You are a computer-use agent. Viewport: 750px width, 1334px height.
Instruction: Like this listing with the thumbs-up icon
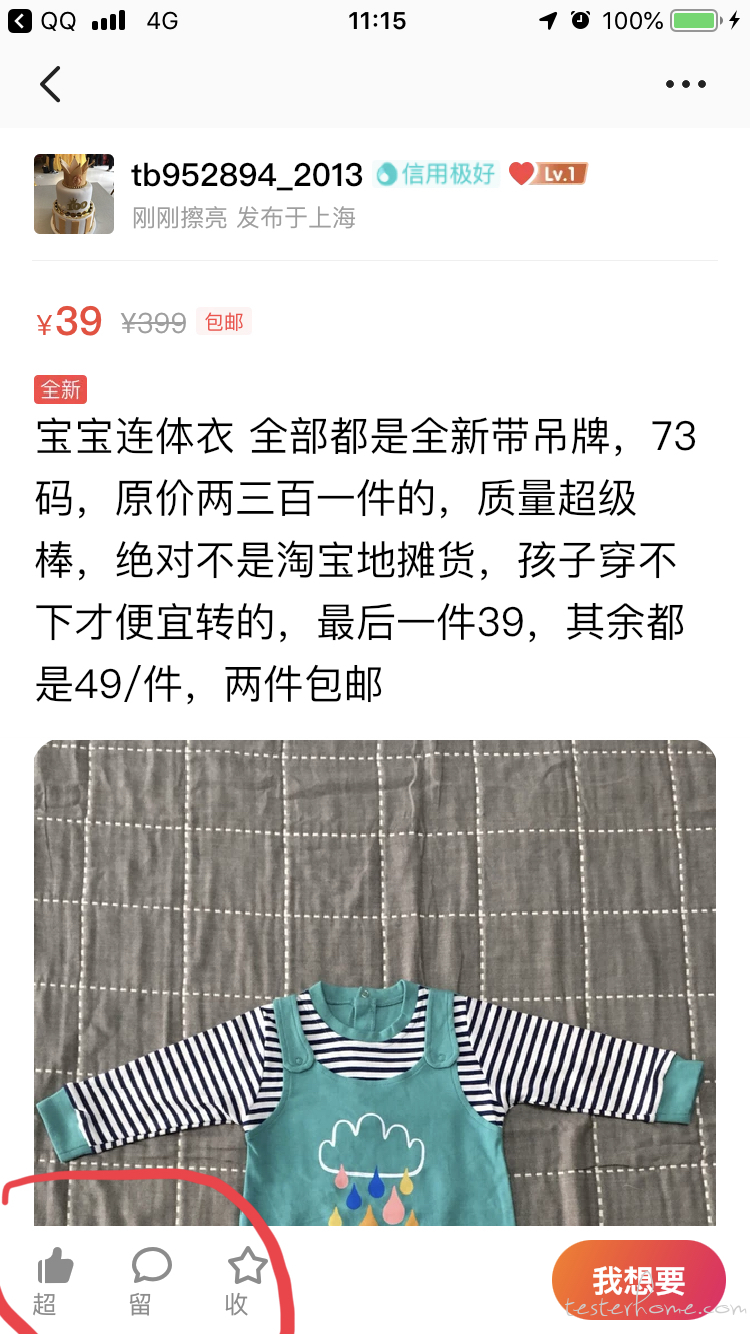(55, 1267)
